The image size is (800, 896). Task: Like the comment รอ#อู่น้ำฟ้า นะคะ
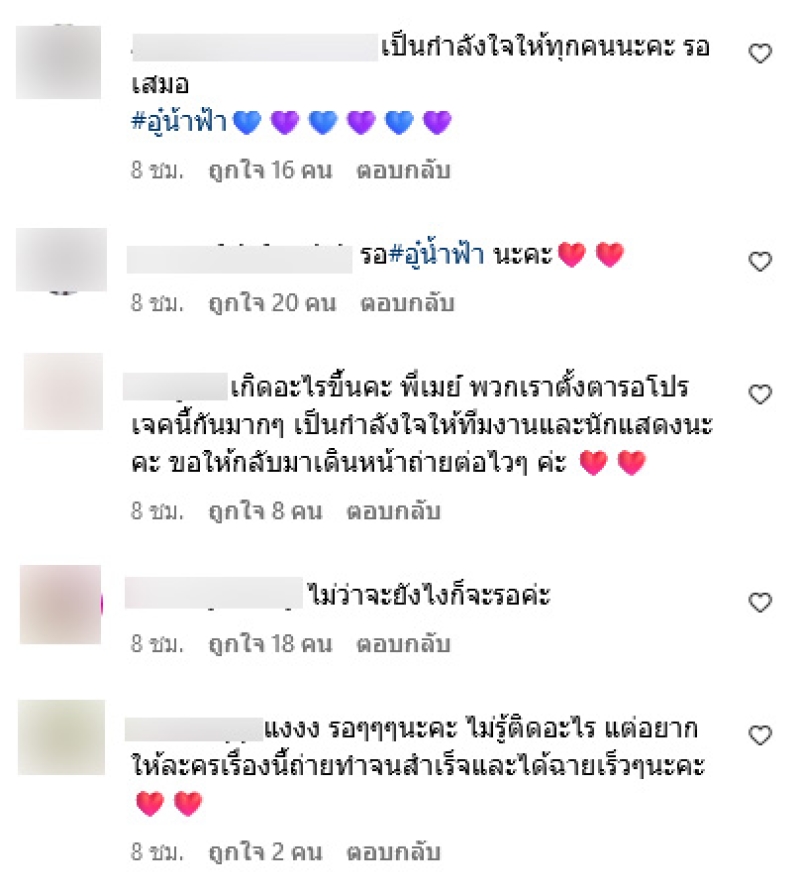[761, 262]
